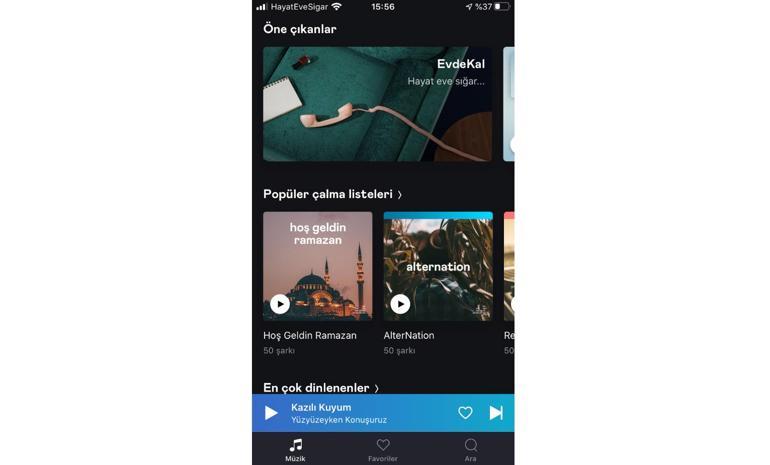Screen dimensions: 770x465
Task: Play the AlterNation playlist
Action: 400,304
